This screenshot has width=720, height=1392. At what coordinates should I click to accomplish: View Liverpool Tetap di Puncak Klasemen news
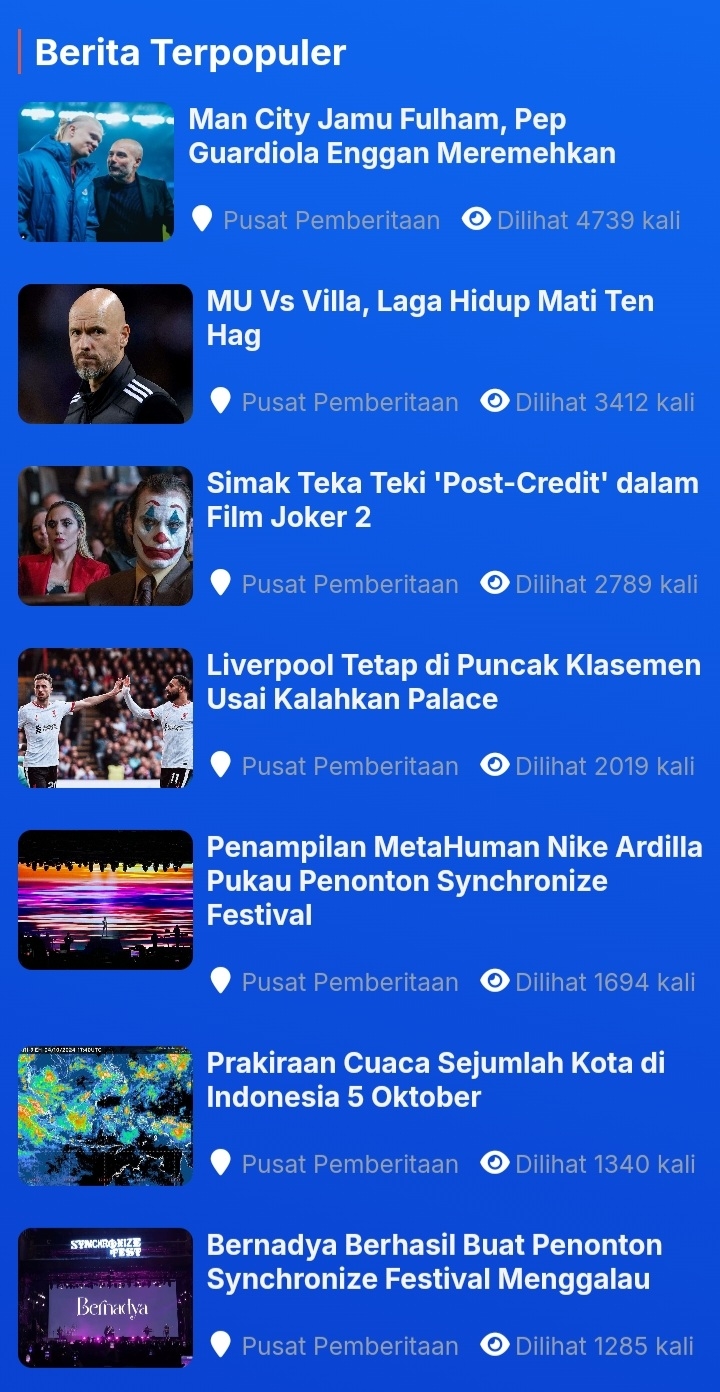[453, 682]
